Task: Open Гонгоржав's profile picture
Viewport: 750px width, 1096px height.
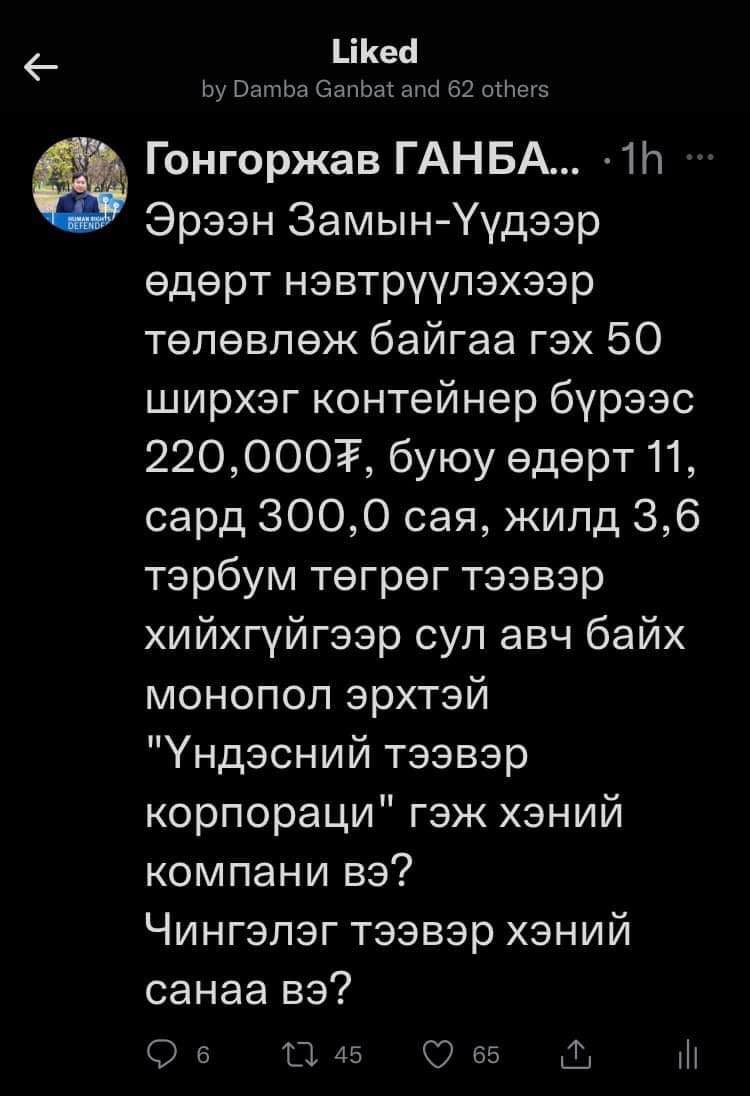Action: [81, 181]
